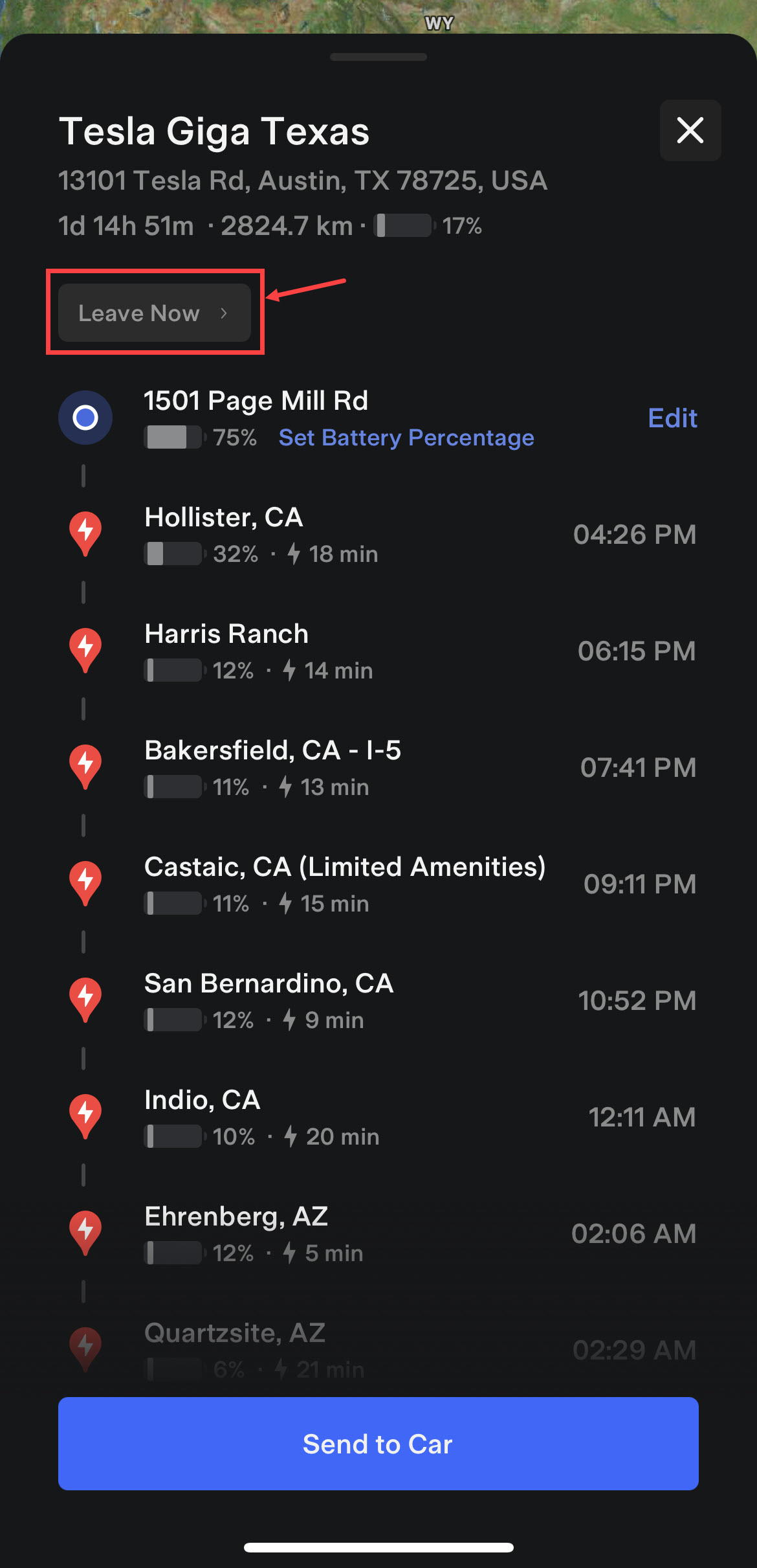Screen dimensions: 757x1568
Task: Tap Set Battery Percentage link
Action: 406,438
